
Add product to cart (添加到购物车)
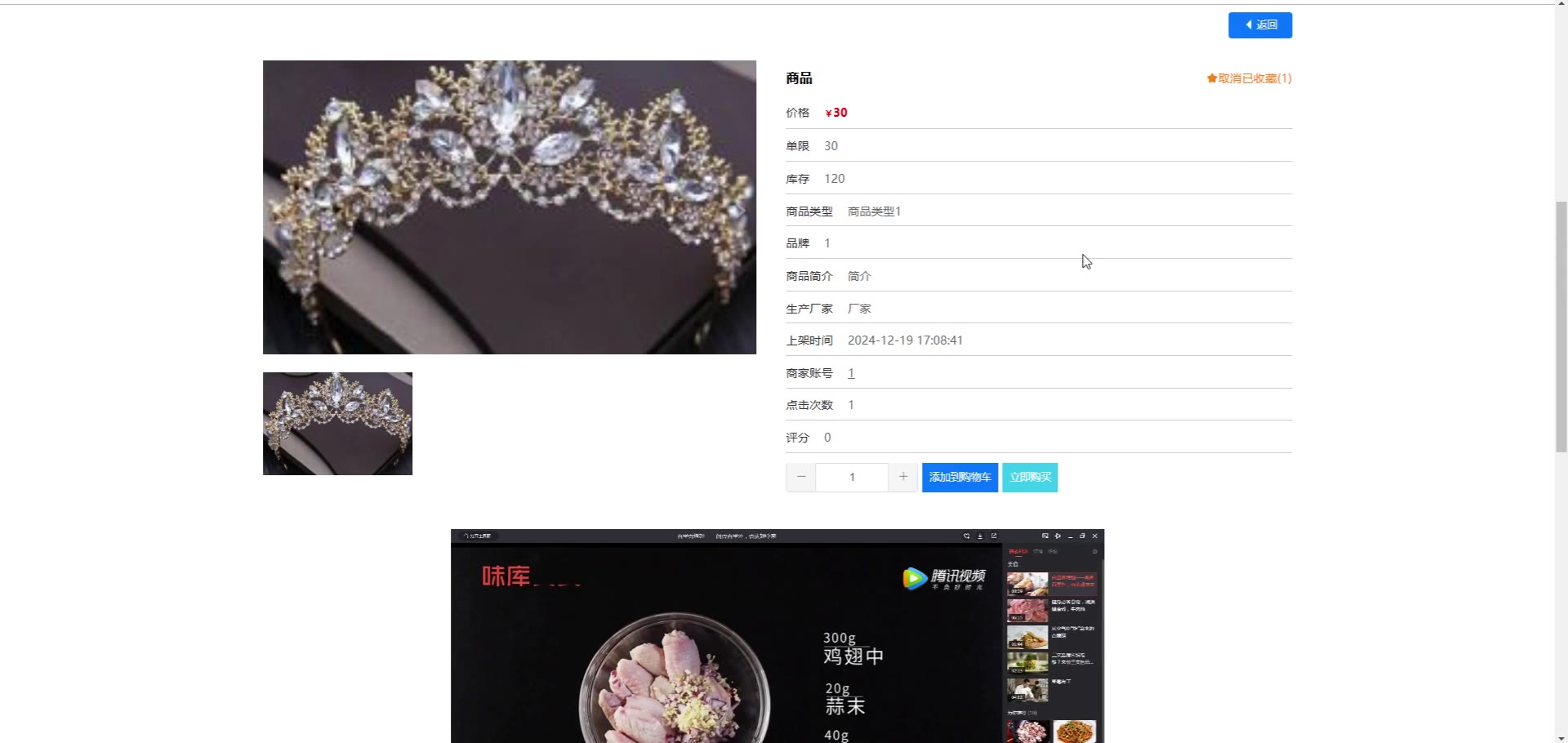tap(960, 478)
